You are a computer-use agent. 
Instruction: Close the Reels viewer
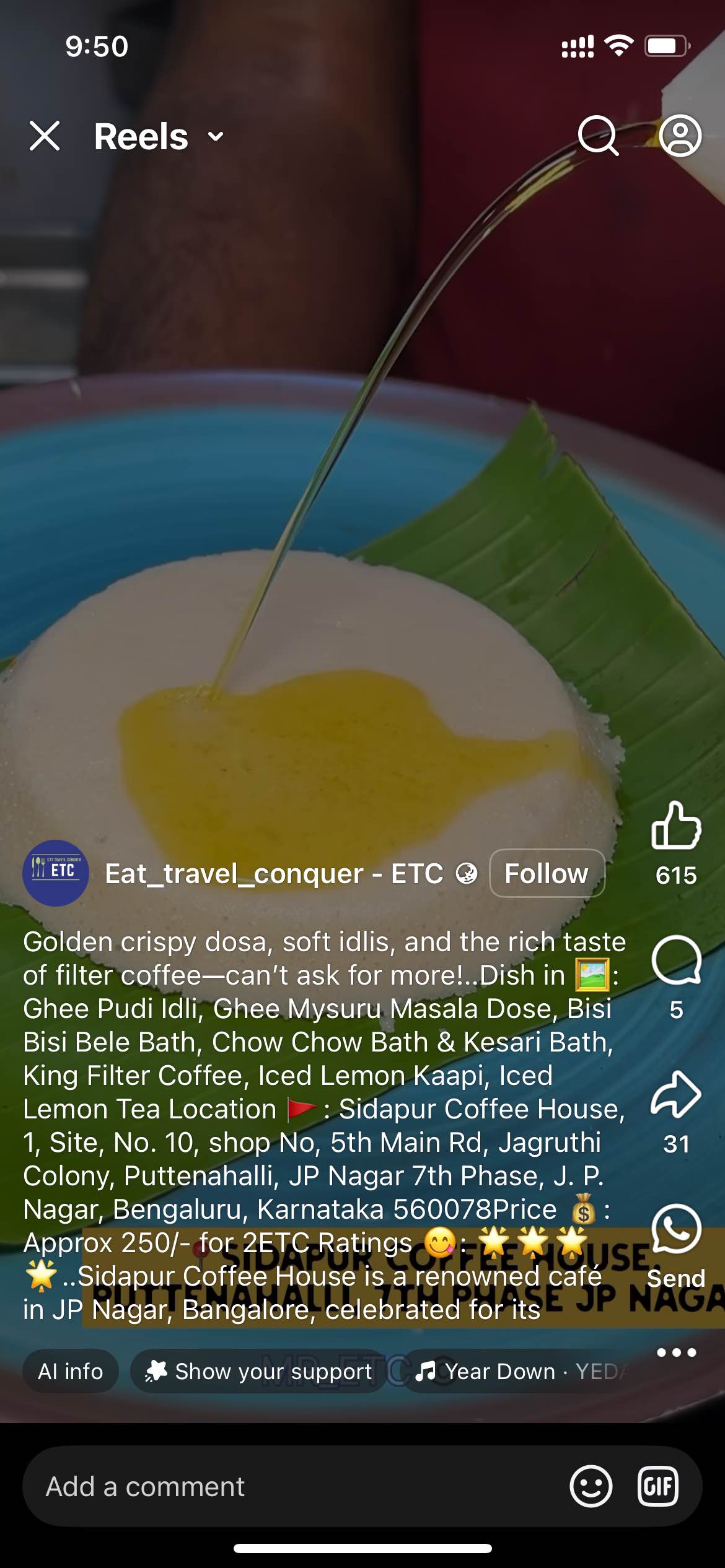point(45,136)
